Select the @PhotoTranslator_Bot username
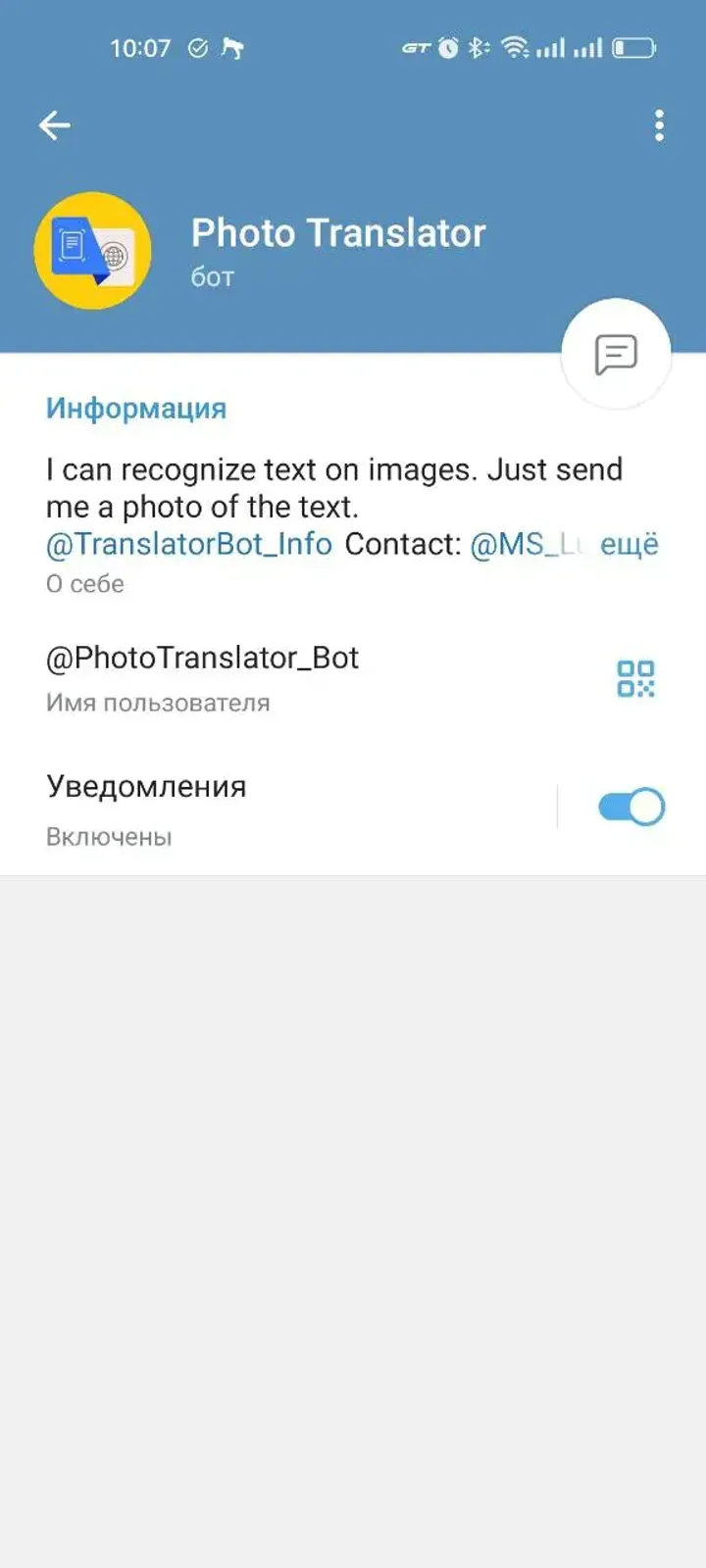The image size is (706, 1568). point(204,658)
